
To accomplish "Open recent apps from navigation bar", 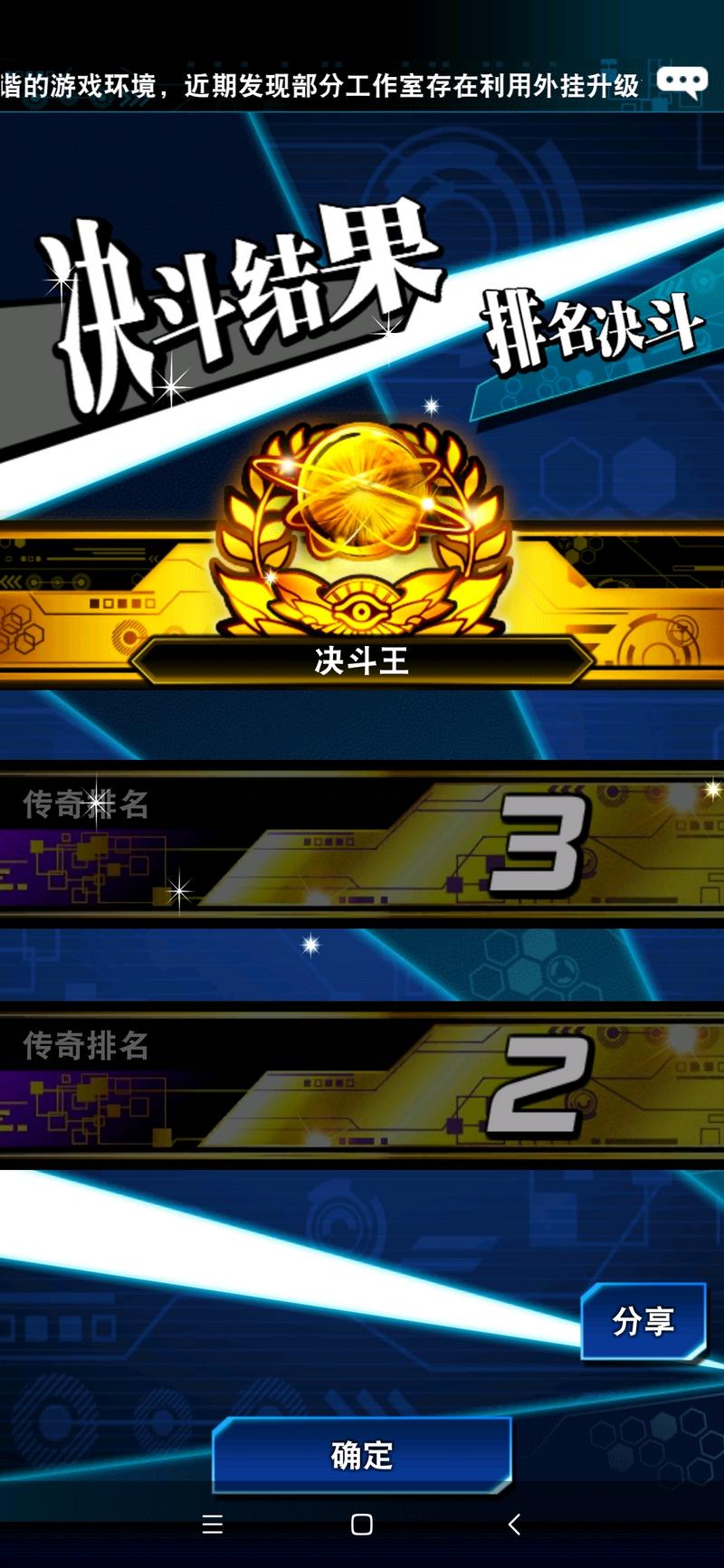I will coord(213,1525).
